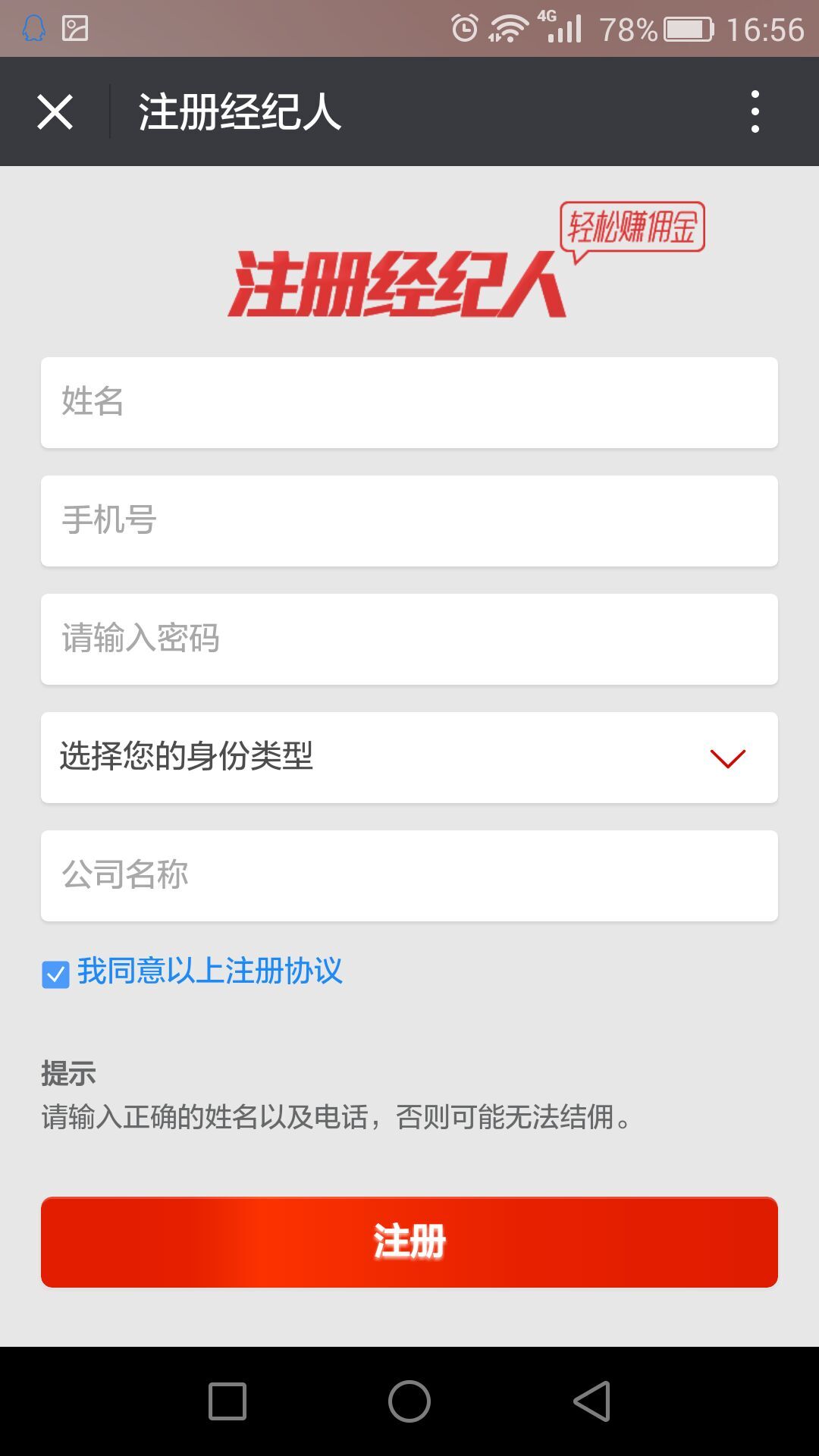
Task: Select the 请输入密码 password field
Action: (x=409, y=639)
